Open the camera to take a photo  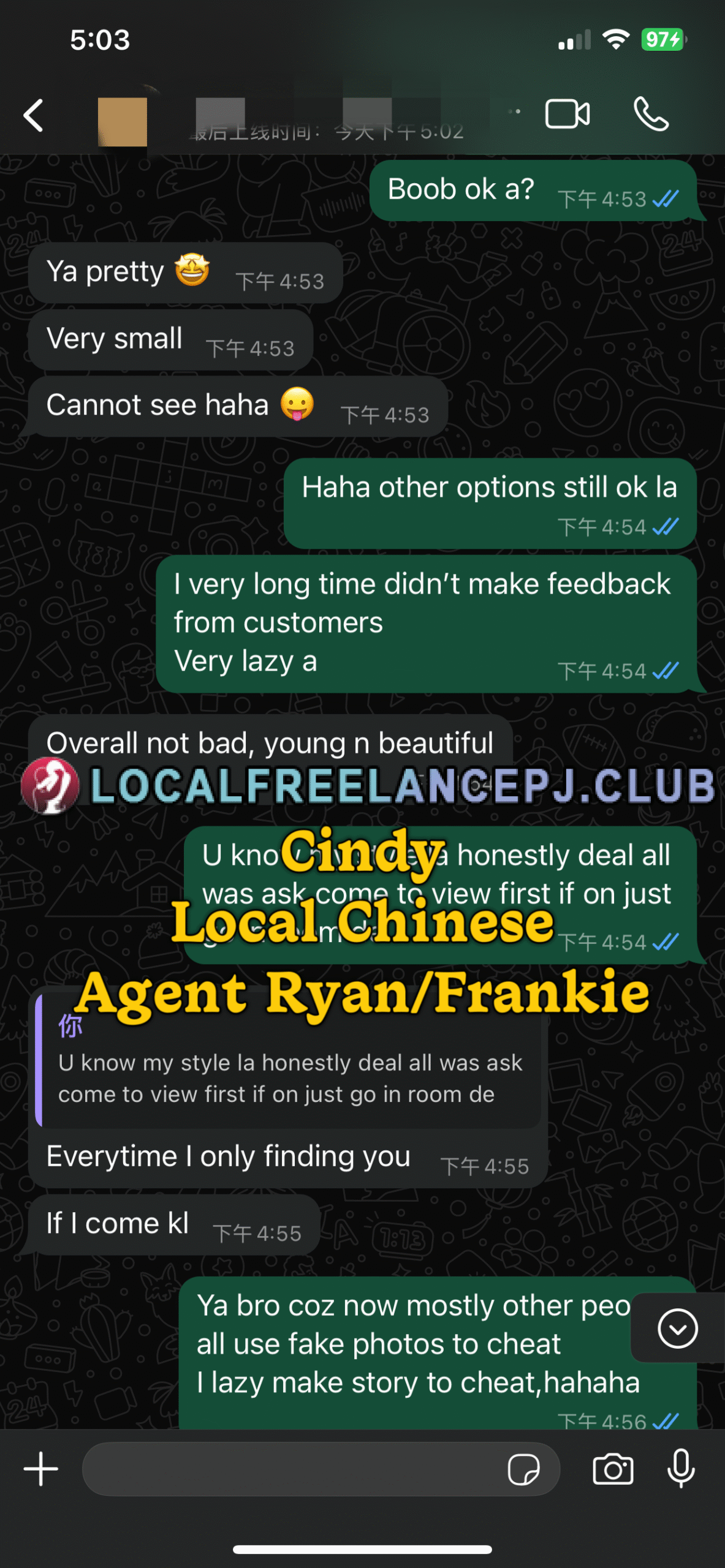pyautogui.click(x=613, y=1469)
